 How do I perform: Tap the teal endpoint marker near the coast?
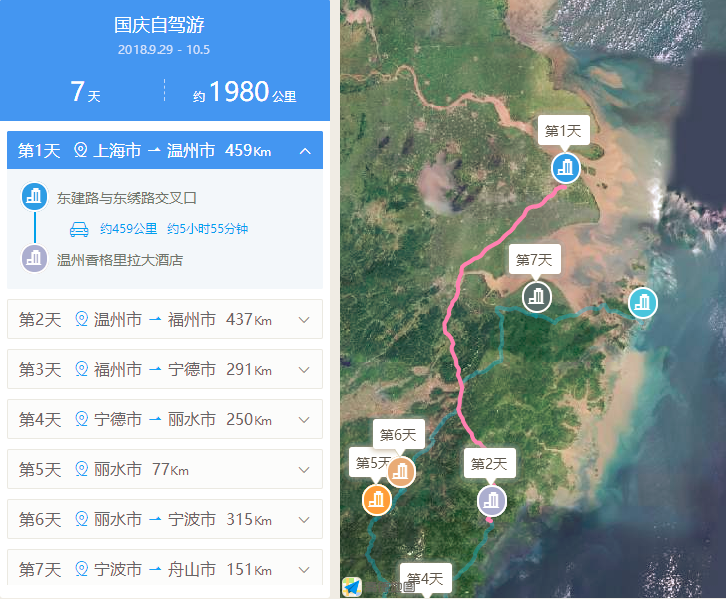[x=642, y=301]
